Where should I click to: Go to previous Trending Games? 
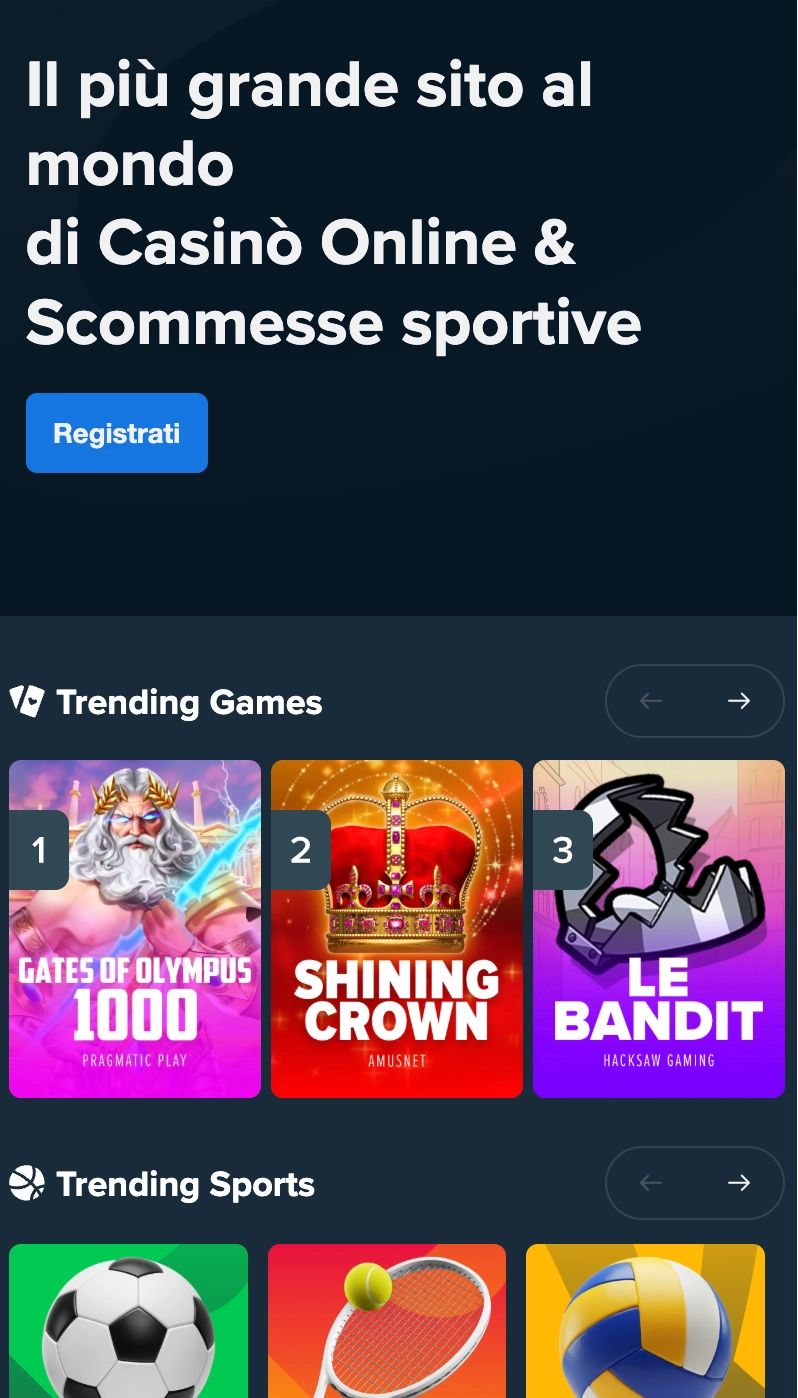click(x=651, y=701)
